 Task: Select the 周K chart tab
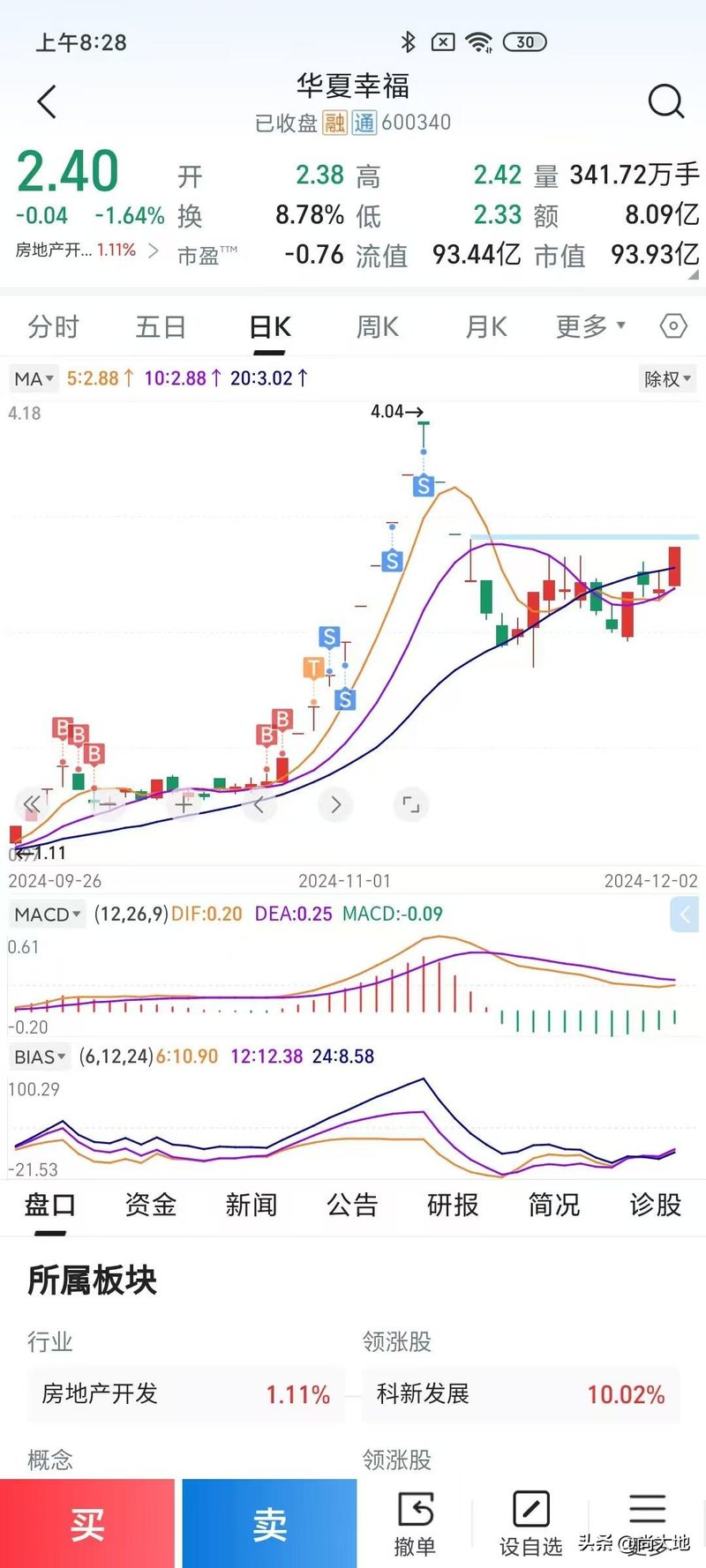click(378, 327)
